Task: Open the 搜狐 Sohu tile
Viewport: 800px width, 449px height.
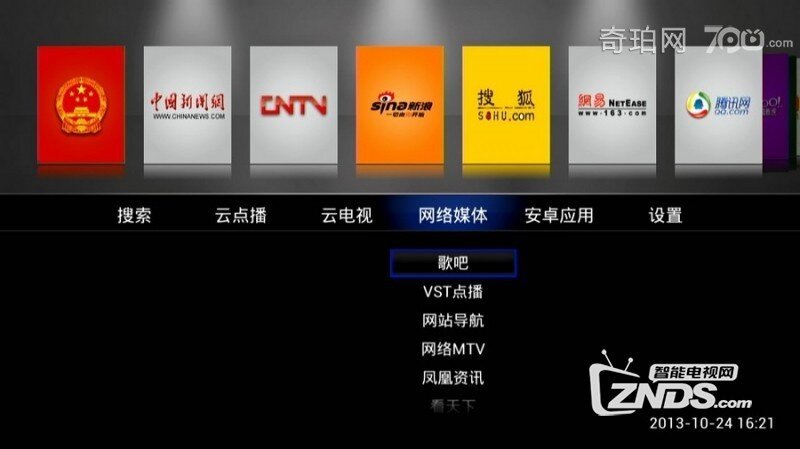Action: tap(505, 105)
